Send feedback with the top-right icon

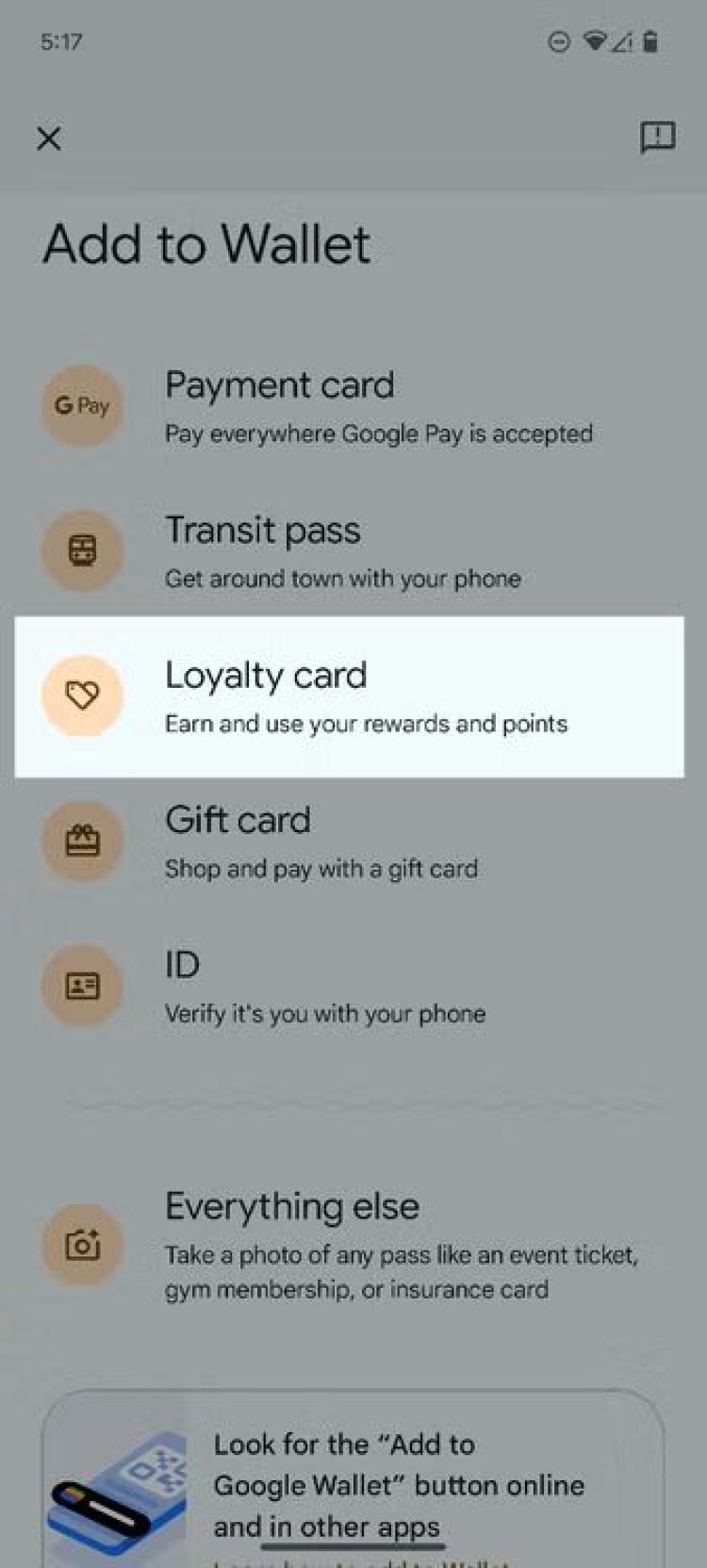point(656,138)
